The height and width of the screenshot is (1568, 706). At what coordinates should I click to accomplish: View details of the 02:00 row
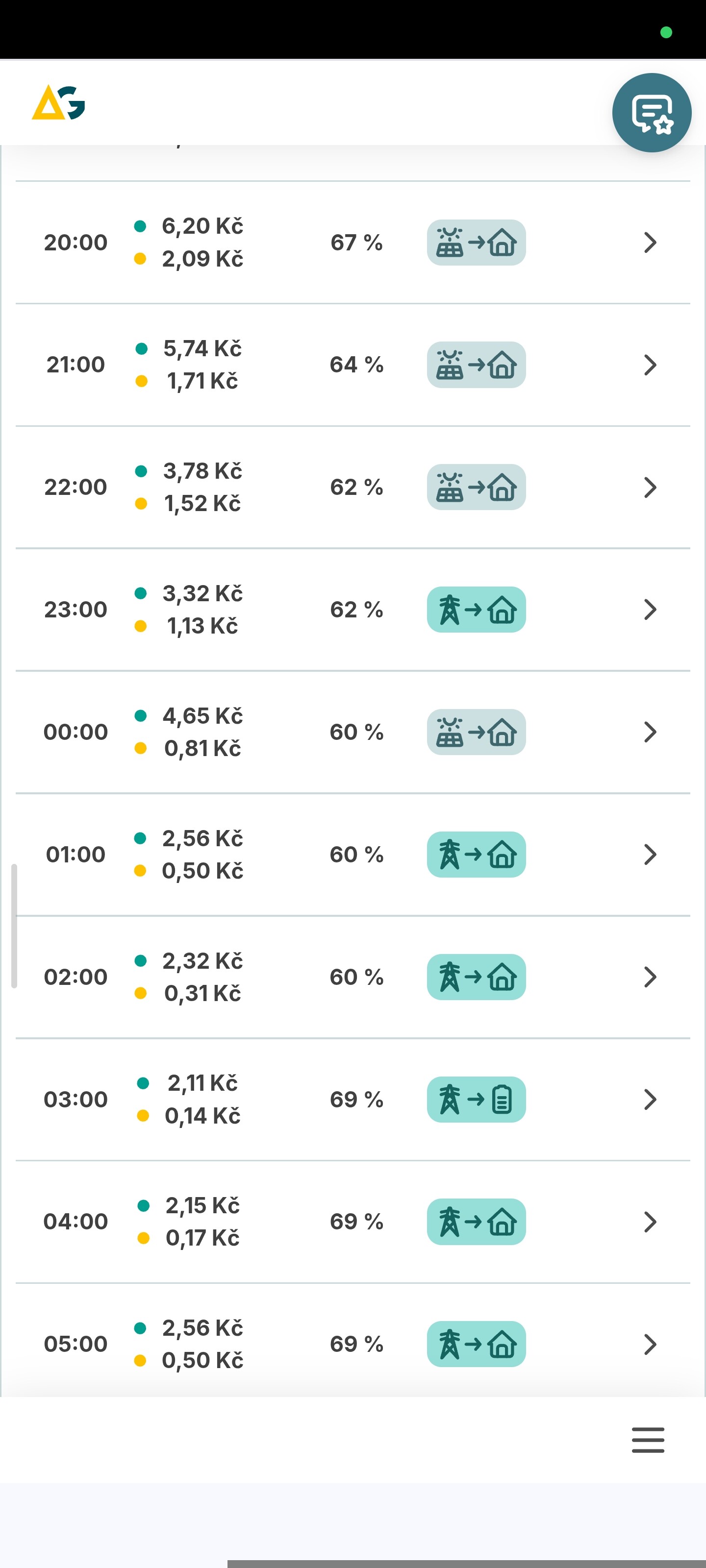[x=650, y=977]
